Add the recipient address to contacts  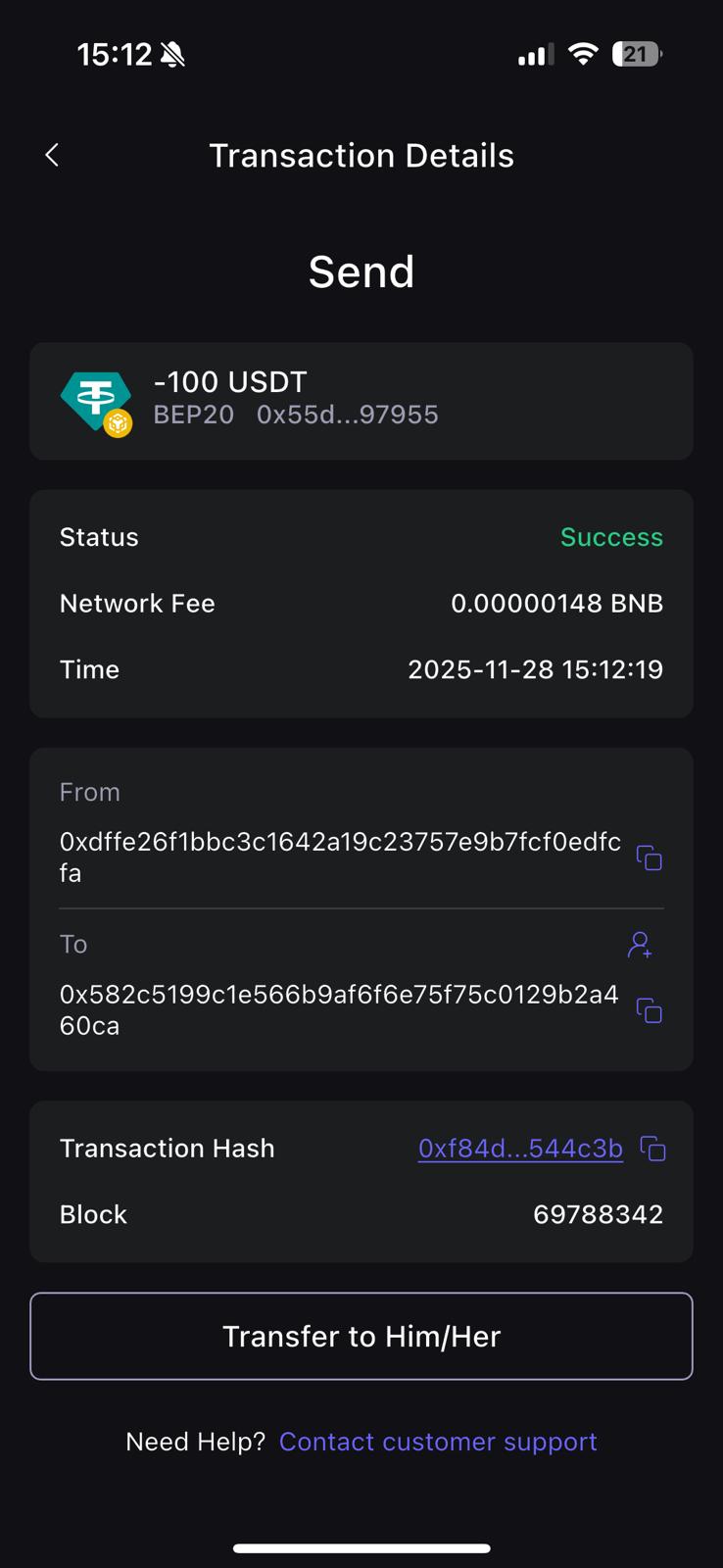coord(640,945)
